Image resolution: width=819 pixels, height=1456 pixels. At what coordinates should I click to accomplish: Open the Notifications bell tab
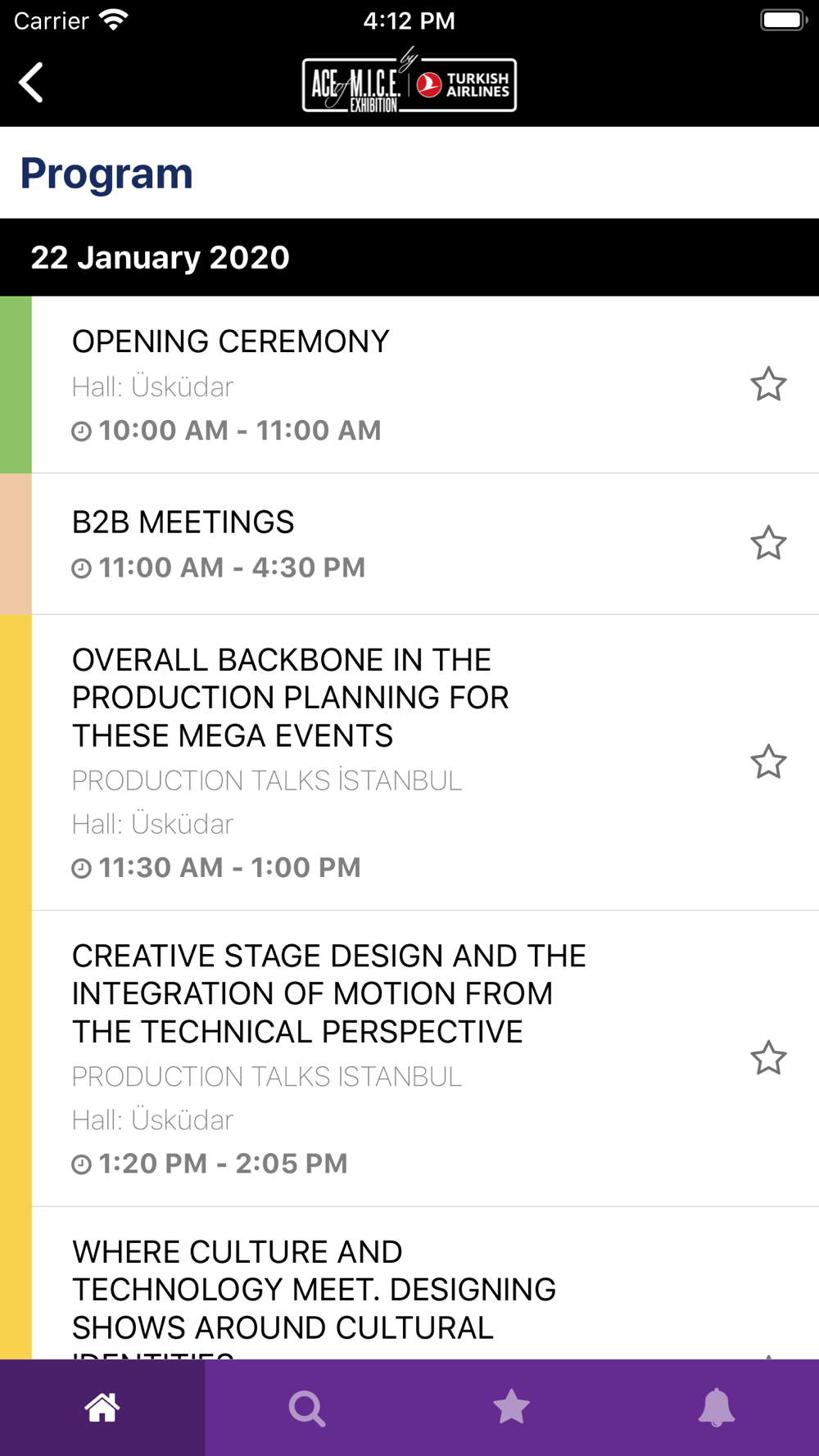[x=717, y=1408]
